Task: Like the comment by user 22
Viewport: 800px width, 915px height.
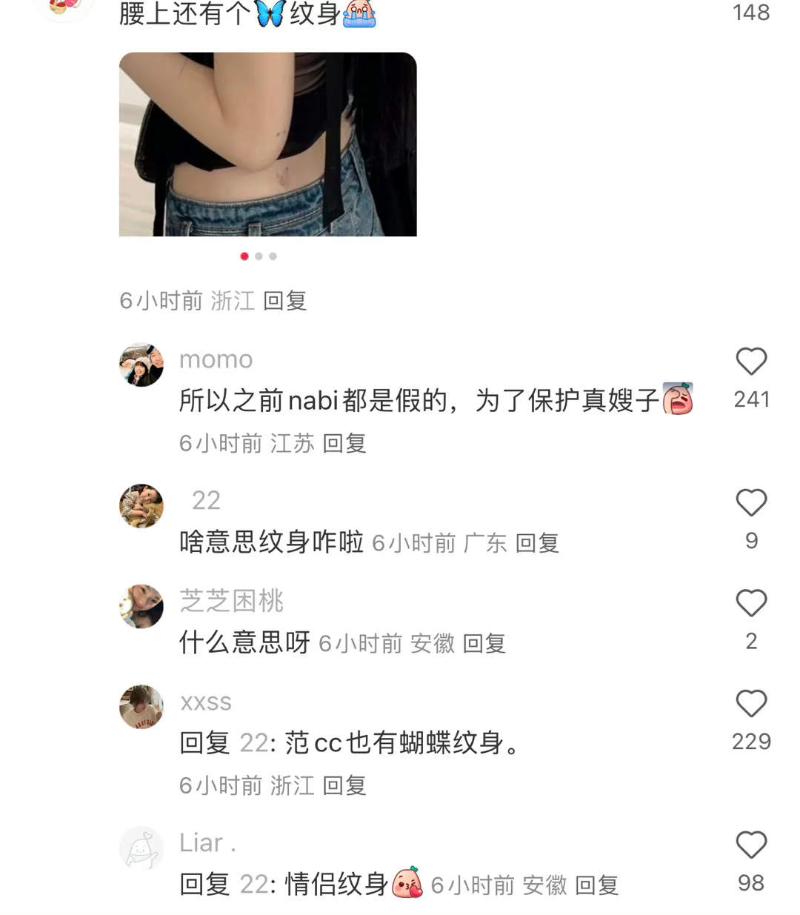Action: tap(751, 503)
